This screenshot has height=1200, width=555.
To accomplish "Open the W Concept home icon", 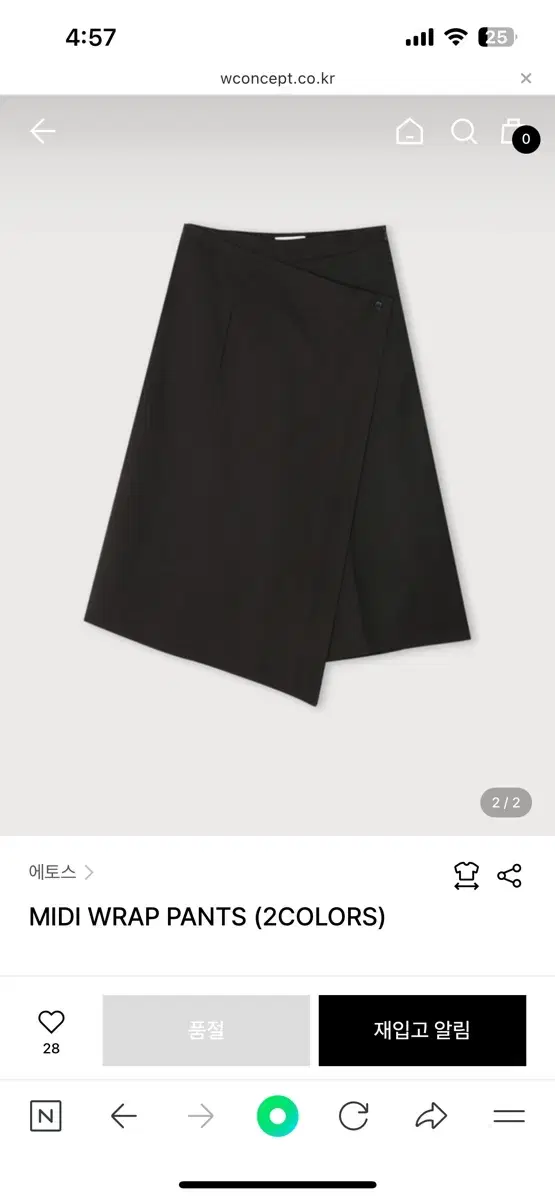I will [410, 132].
